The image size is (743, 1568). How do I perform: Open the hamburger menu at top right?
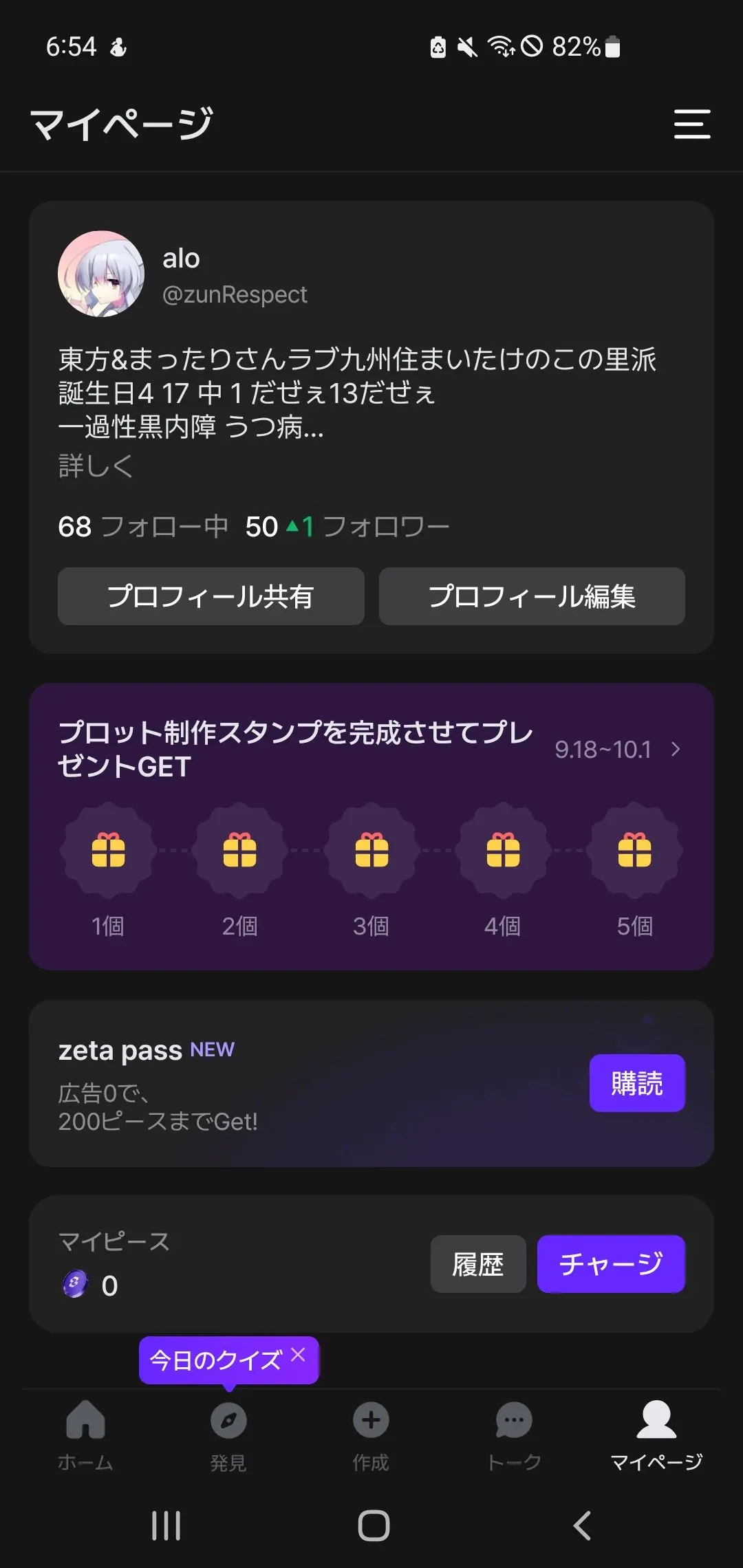click(691, 124)
